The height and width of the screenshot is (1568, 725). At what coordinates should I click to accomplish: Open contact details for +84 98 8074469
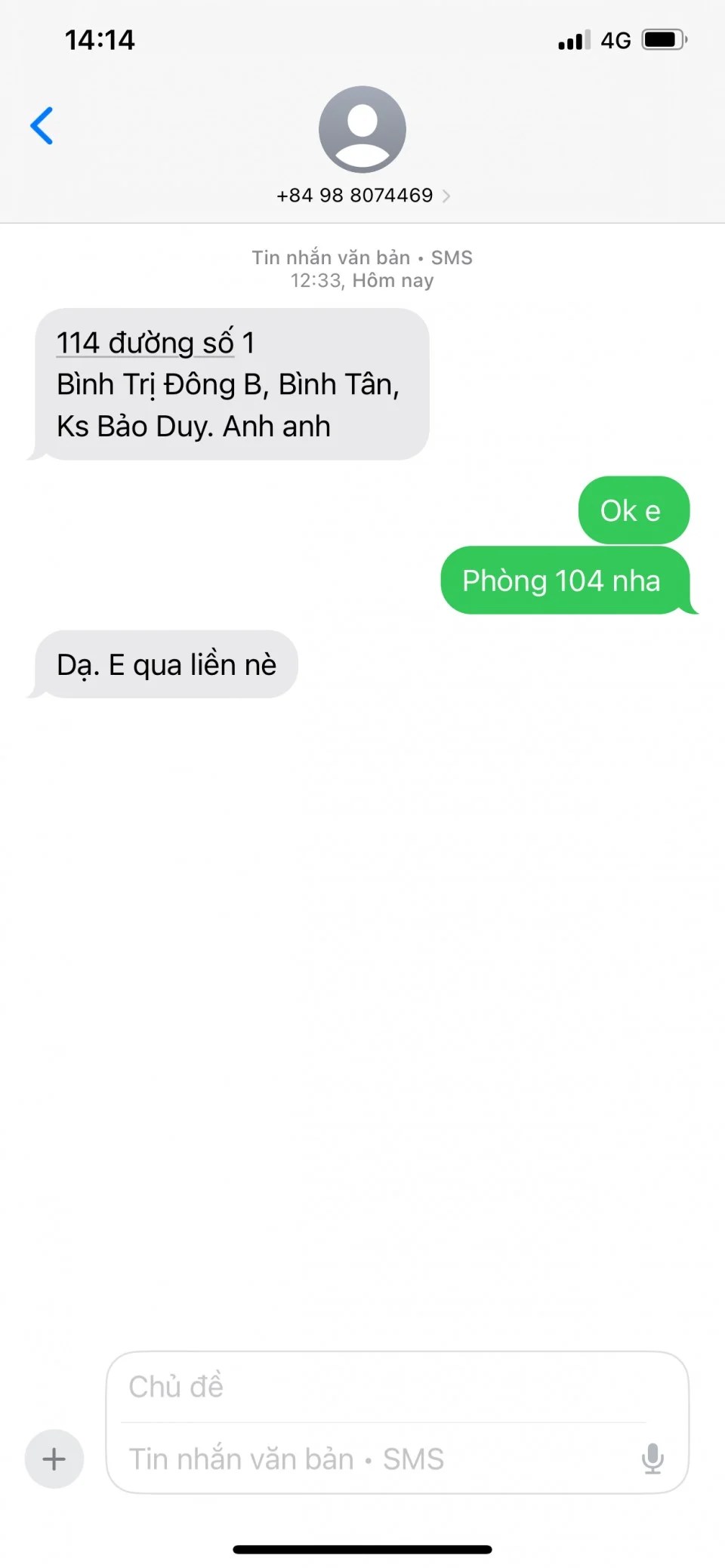(362, 196)
